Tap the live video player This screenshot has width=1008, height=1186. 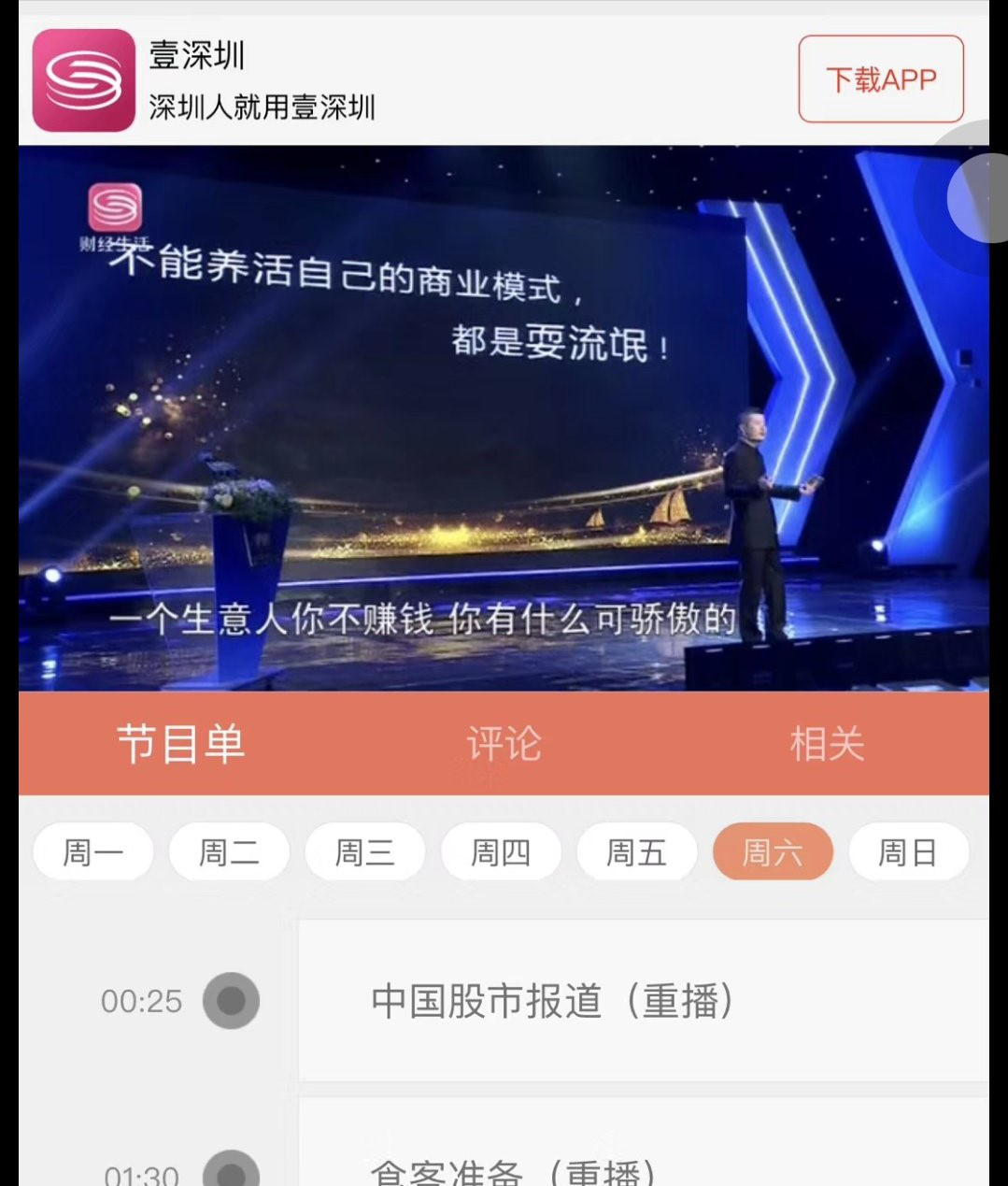pyautogui.click(x=503, y=419)
